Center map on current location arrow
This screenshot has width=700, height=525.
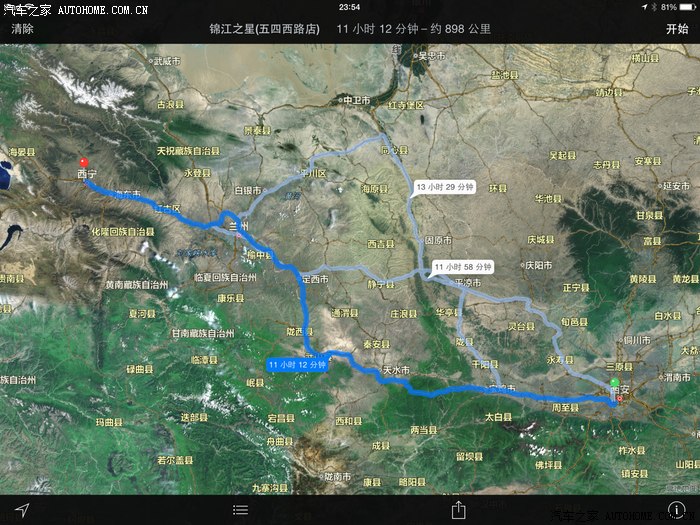pyautogui.click(x=22, y=510)
